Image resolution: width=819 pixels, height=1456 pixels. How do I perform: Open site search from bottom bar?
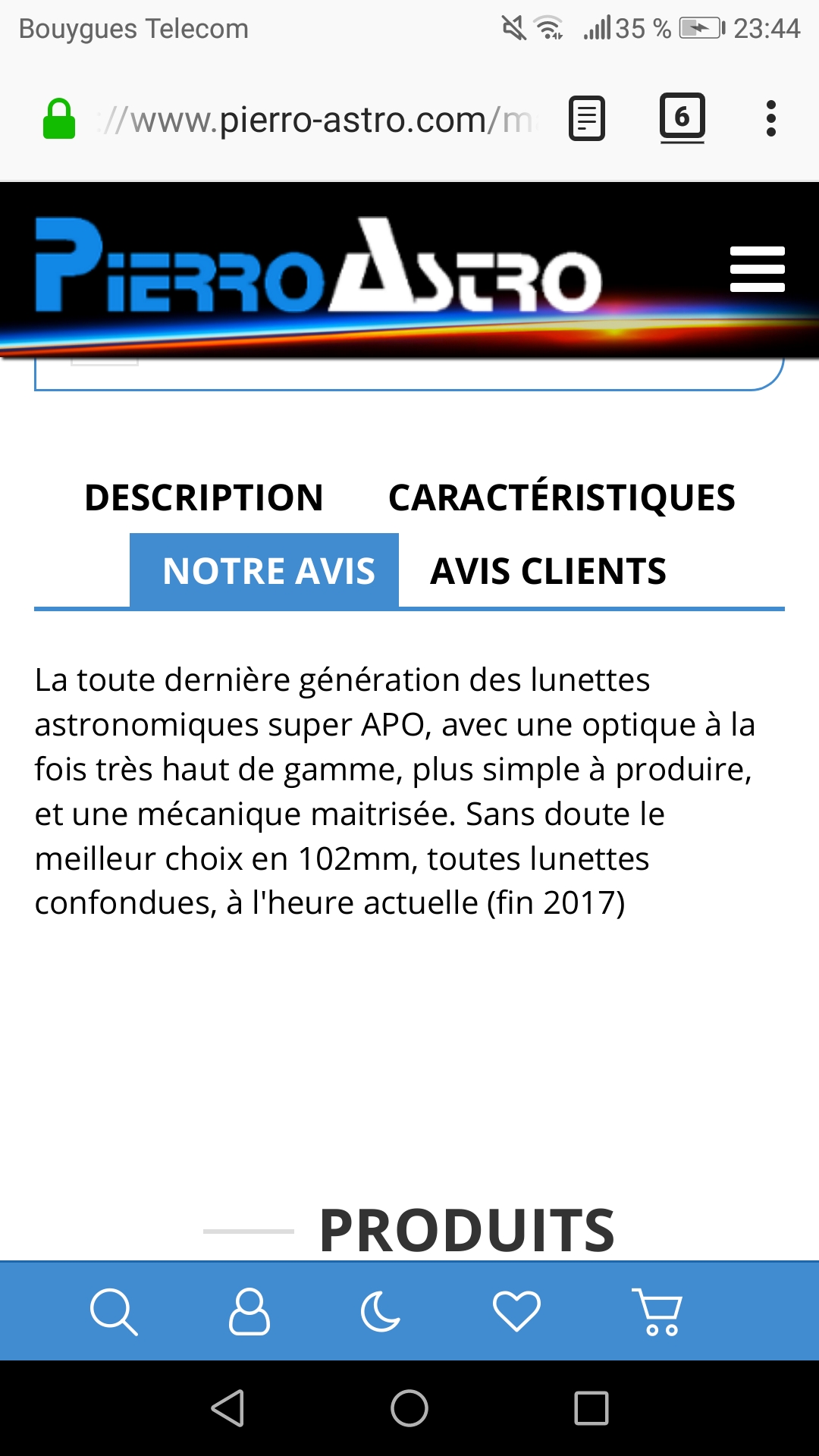tap(114, 1311)
